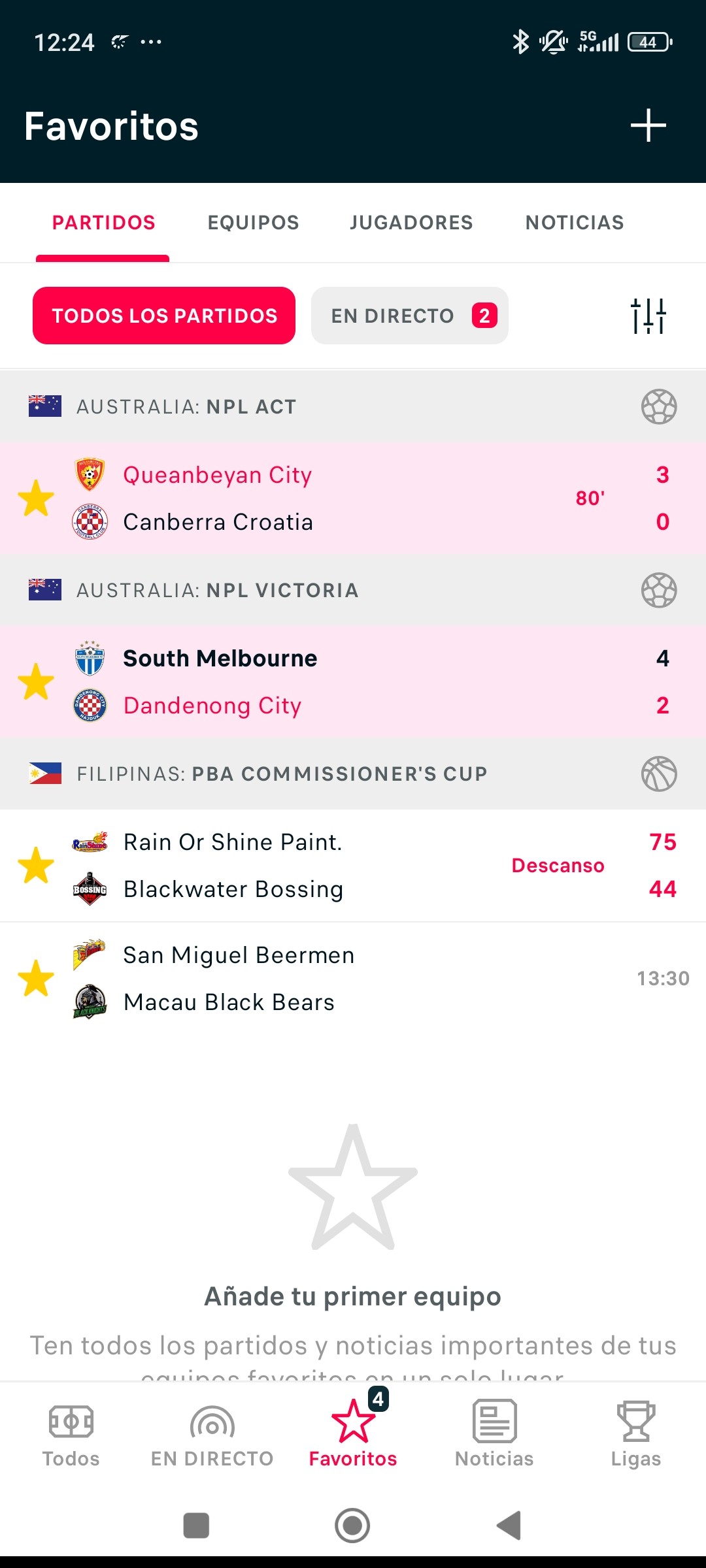The image size is (706, 1568).
Task: Switch to the EQUIPOS tab
Action: tap(253, 223)
